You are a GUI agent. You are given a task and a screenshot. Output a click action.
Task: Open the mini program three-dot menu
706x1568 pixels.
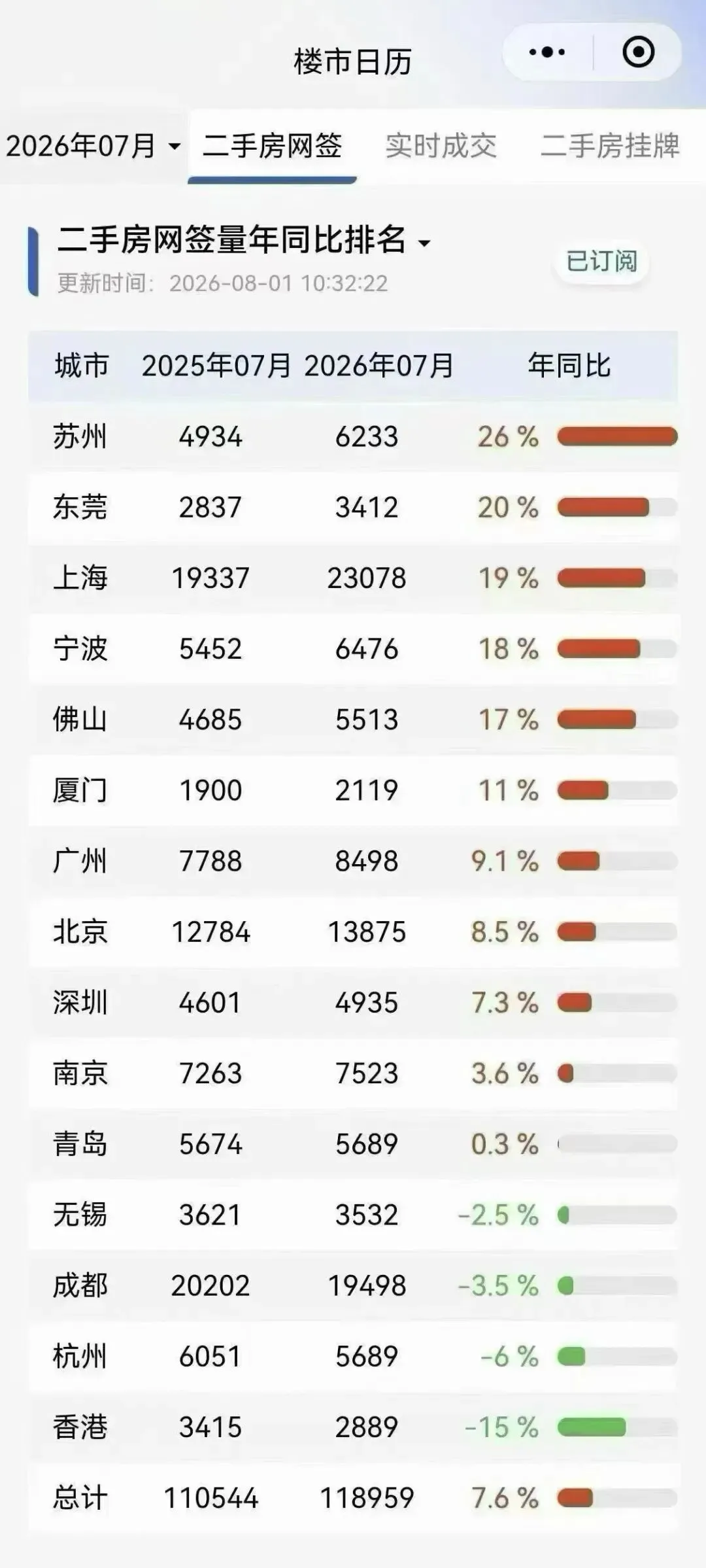tap(547, 52)
